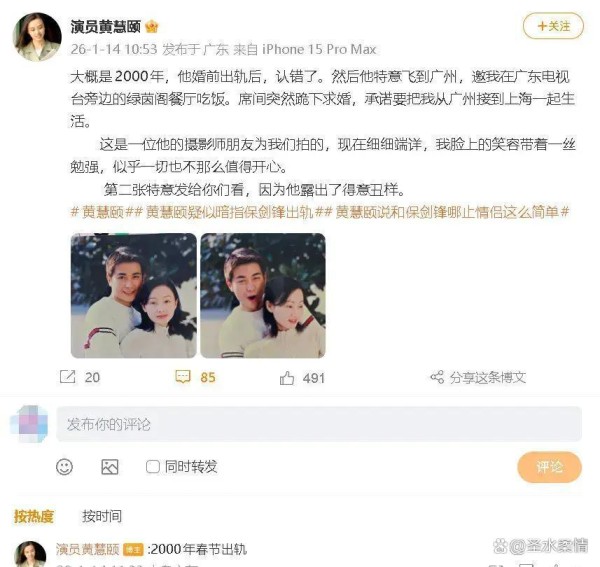Screen dimensions: 600x567
Task: Like the post showing 491 likes
Action: (x=303, y=378)
